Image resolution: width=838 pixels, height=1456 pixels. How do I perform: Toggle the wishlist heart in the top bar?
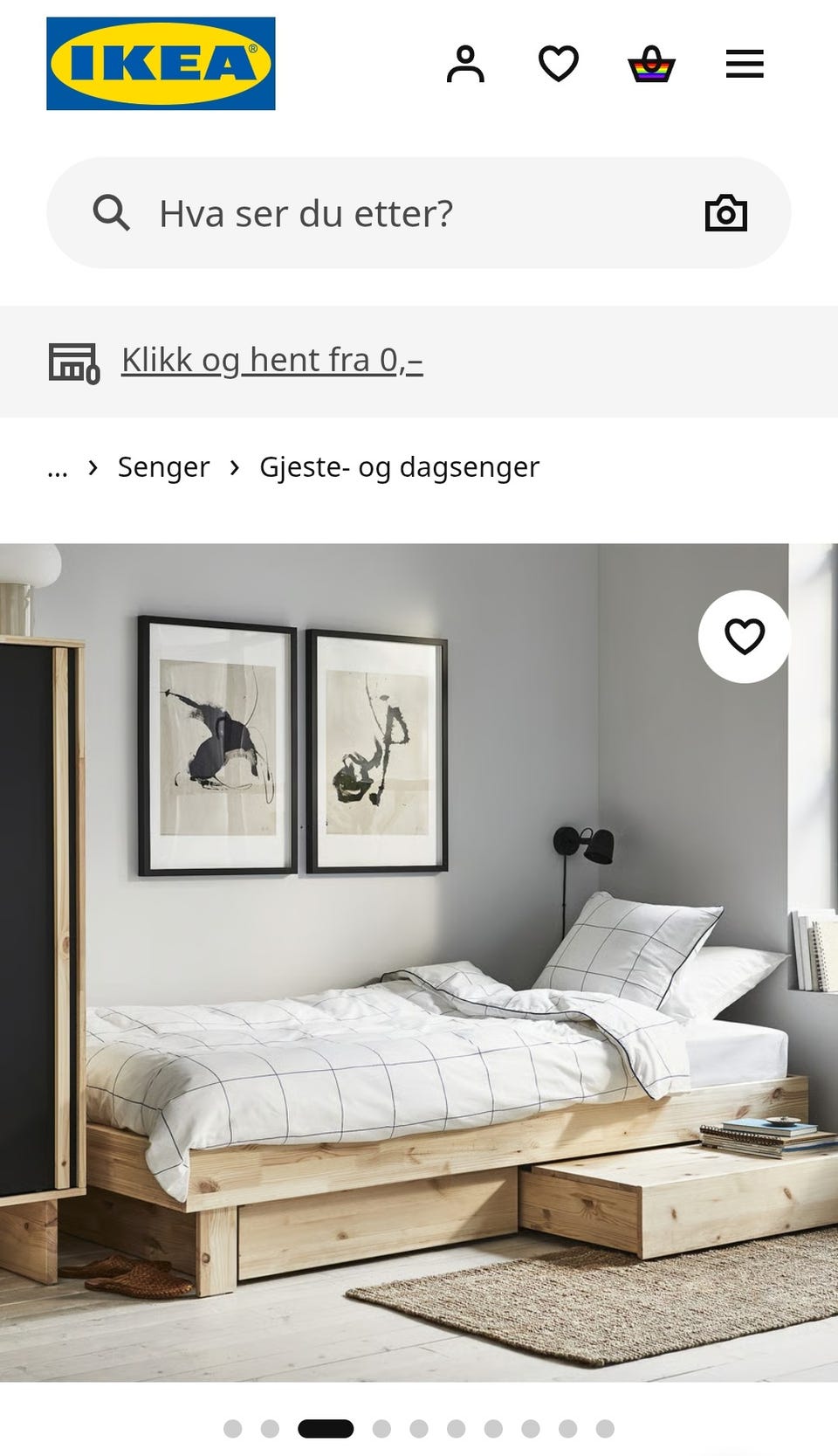[560, 63]
